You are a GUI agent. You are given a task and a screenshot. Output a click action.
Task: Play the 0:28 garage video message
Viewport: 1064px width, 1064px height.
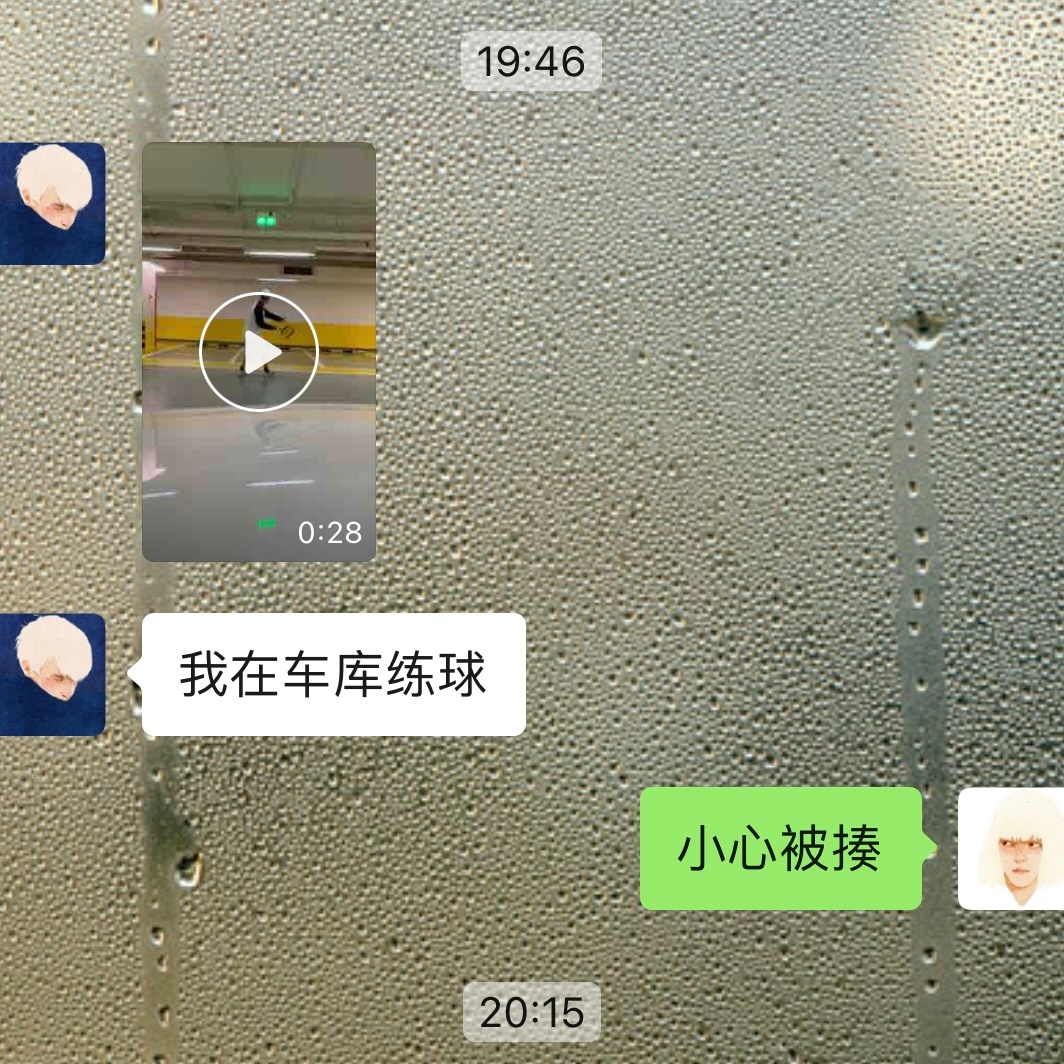coord(259,351)
